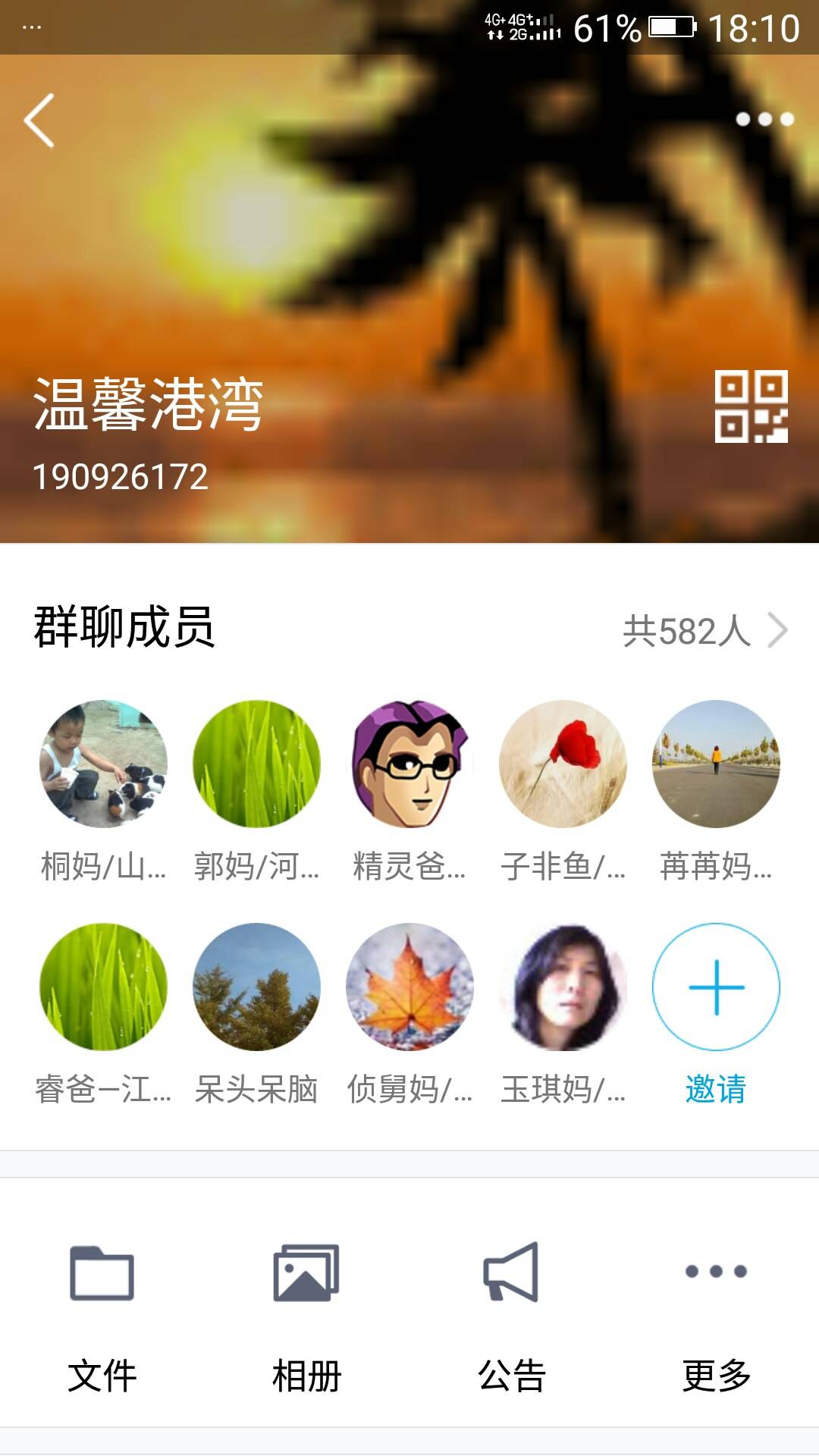819x1456 pixels.
Task: View all 582 group members
Action: pos(704,631)
